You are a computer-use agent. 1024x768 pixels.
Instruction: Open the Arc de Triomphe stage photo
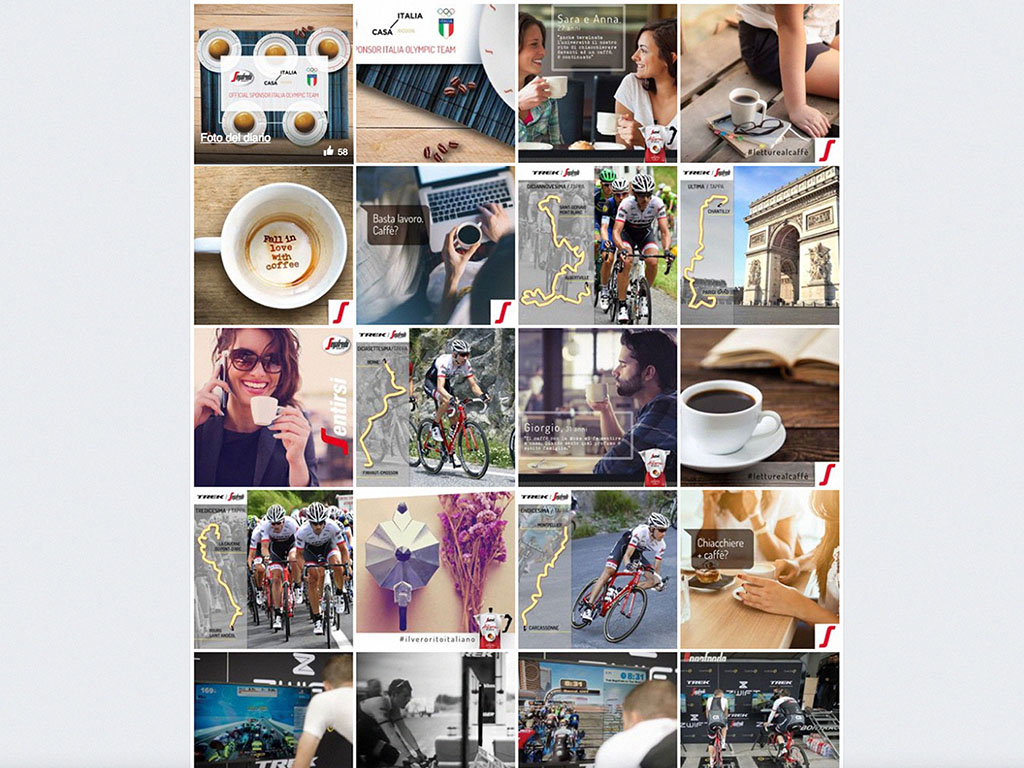pos(759,245)
